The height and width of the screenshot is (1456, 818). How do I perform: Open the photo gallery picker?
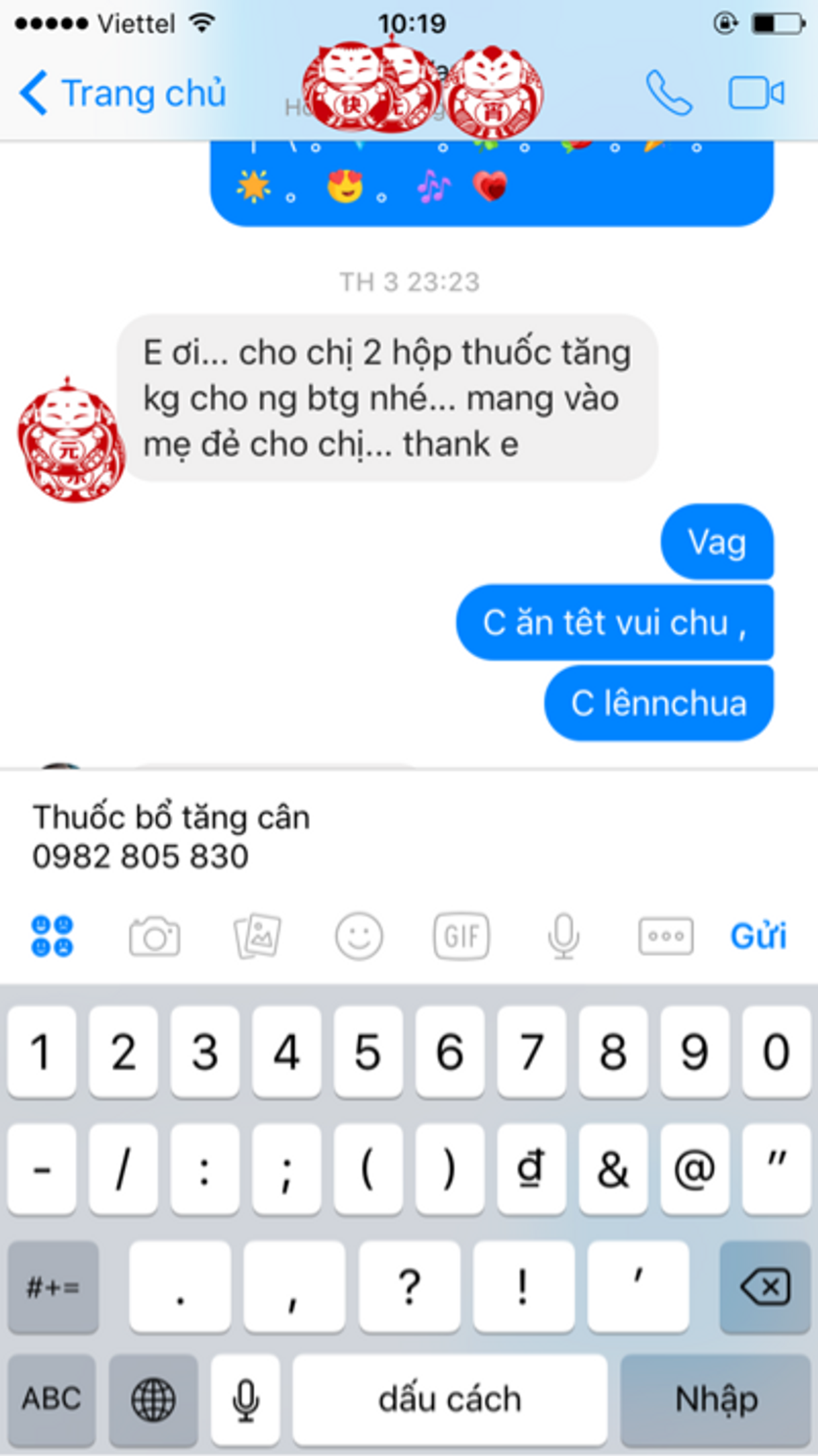(x=257, y=936)
